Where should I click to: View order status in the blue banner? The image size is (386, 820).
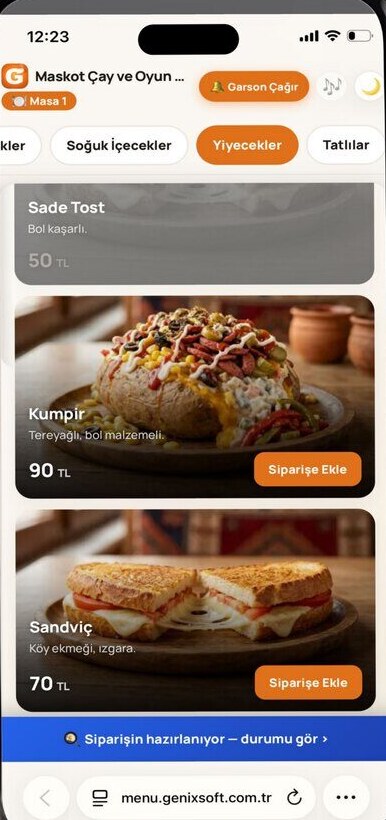click(193, 739)
